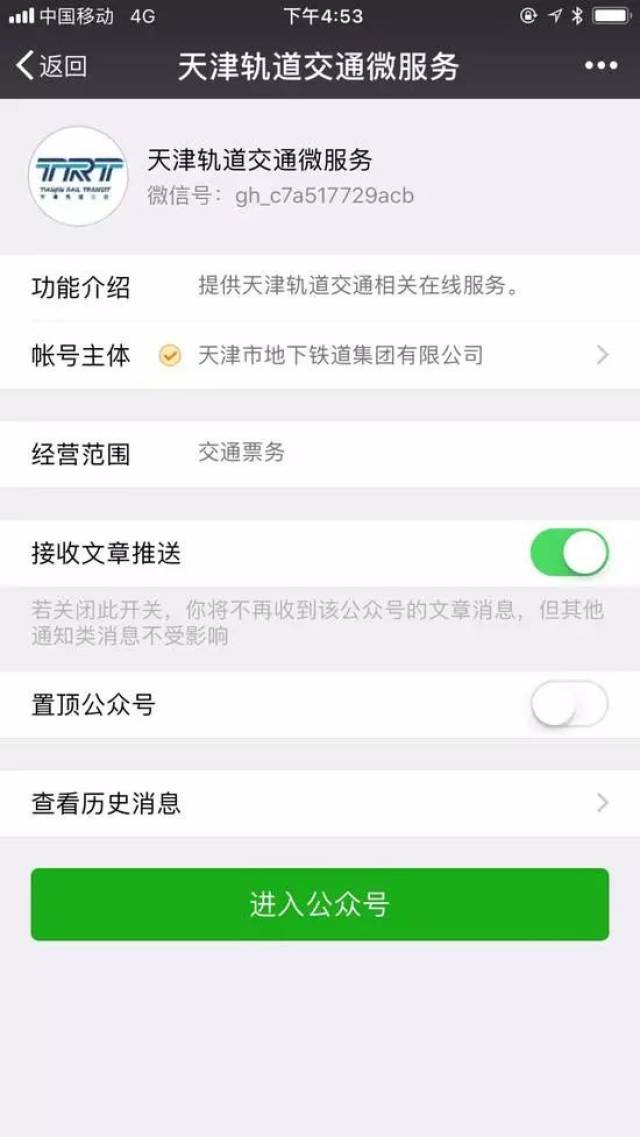Viewport: 640px width, 1137px height.
Task: Tap the green 进入公众号 button
Action: [x=320, y=904]
